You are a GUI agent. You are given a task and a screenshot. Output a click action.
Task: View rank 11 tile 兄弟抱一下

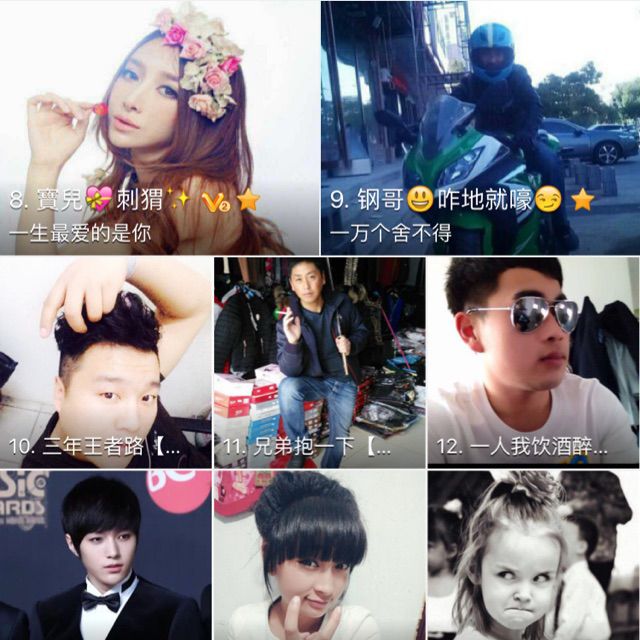(x=319, y=362)
